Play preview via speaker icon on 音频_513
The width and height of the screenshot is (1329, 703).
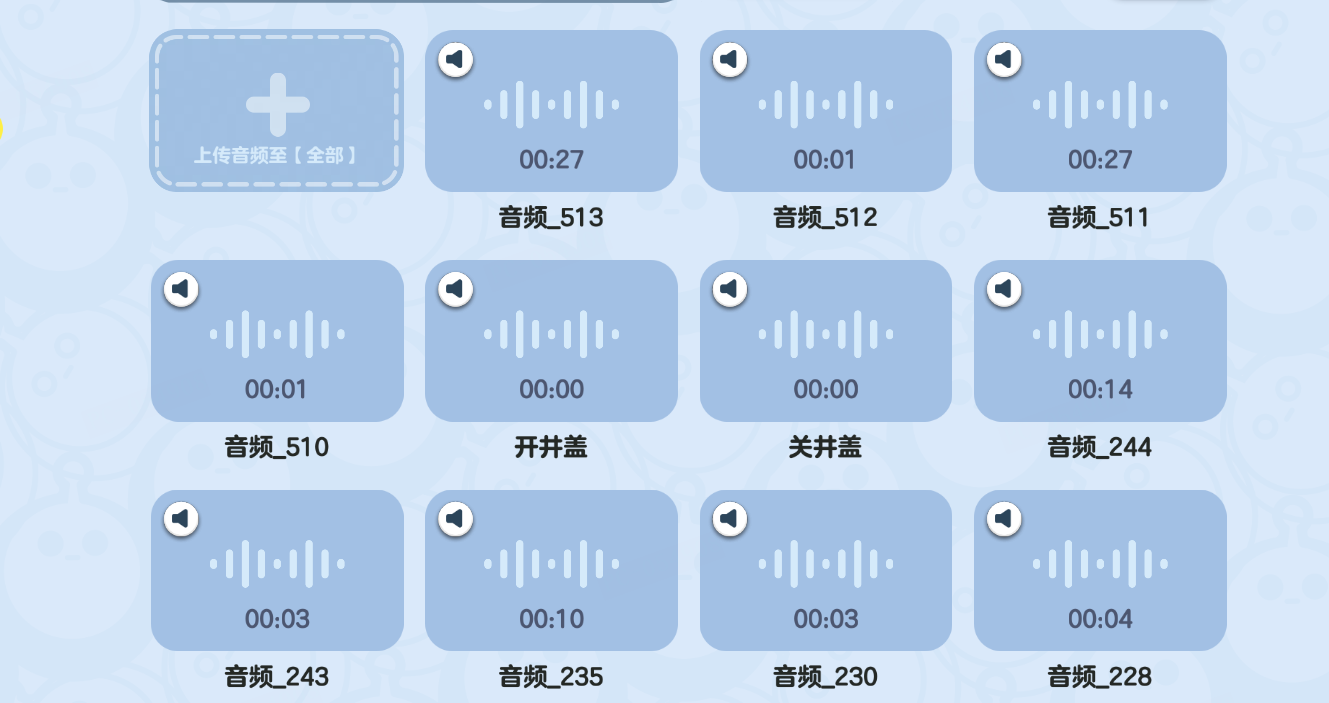coord(456,60)
